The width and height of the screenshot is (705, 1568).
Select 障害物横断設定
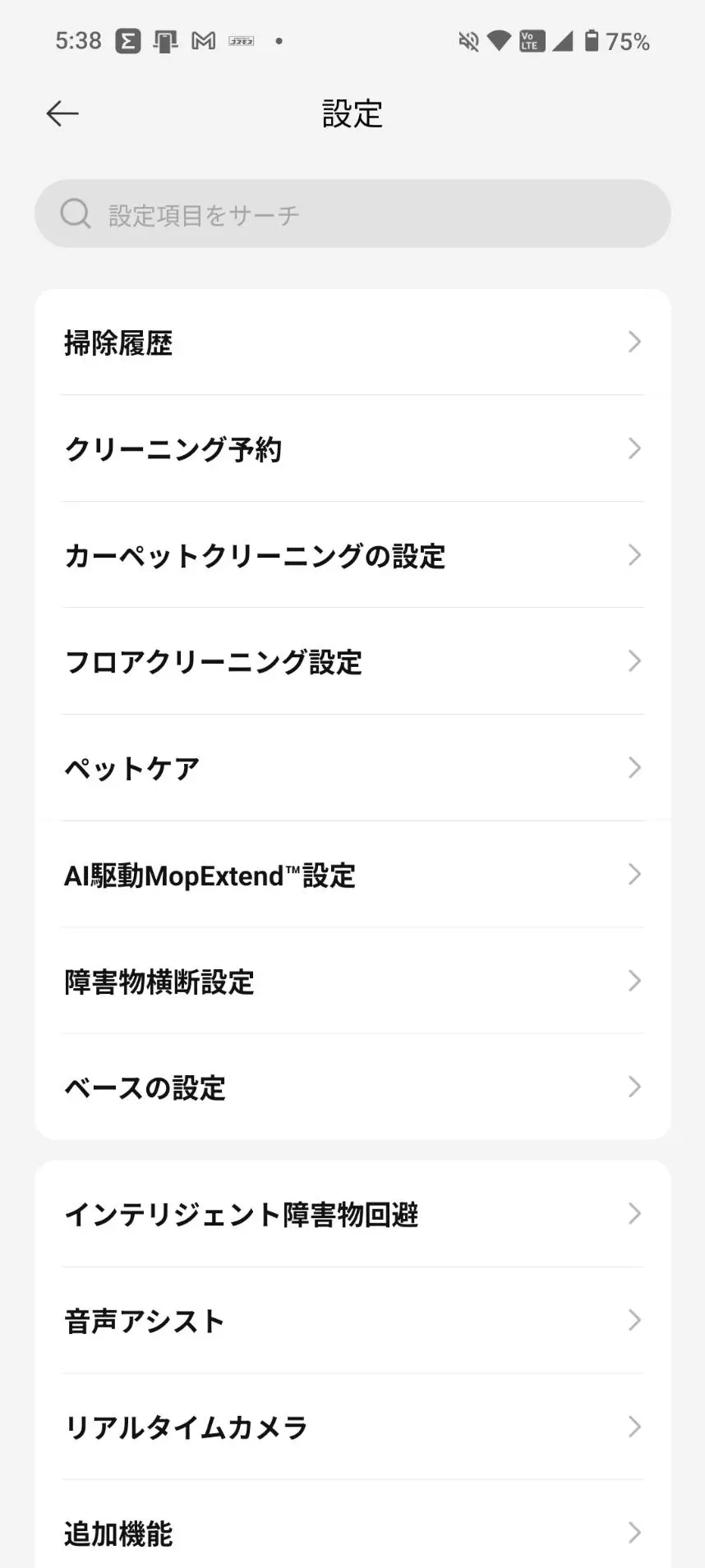pyautogui.click(x=352, y=982)
